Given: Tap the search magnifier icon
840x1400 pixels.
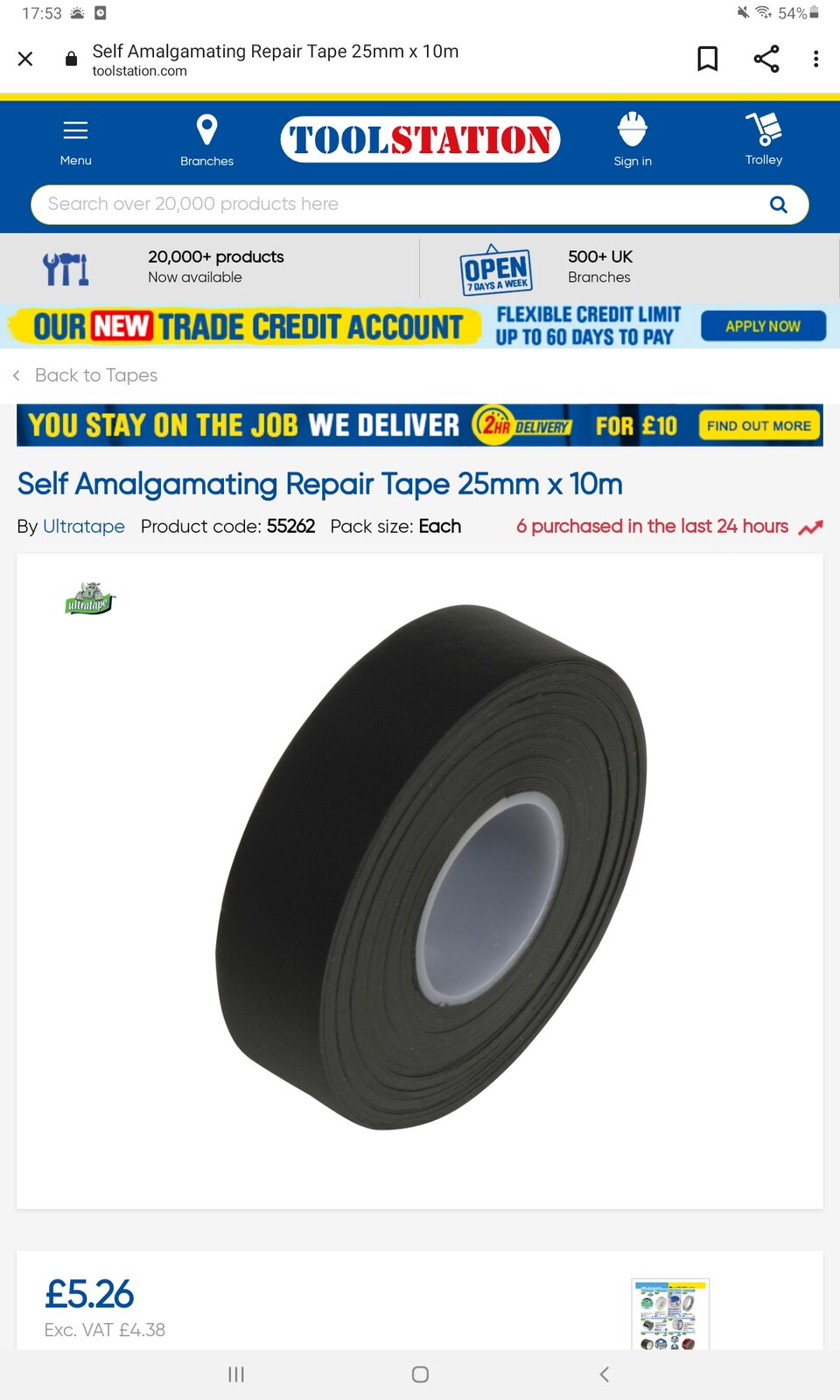Looking at the screenshot, I should coord(778,205).
